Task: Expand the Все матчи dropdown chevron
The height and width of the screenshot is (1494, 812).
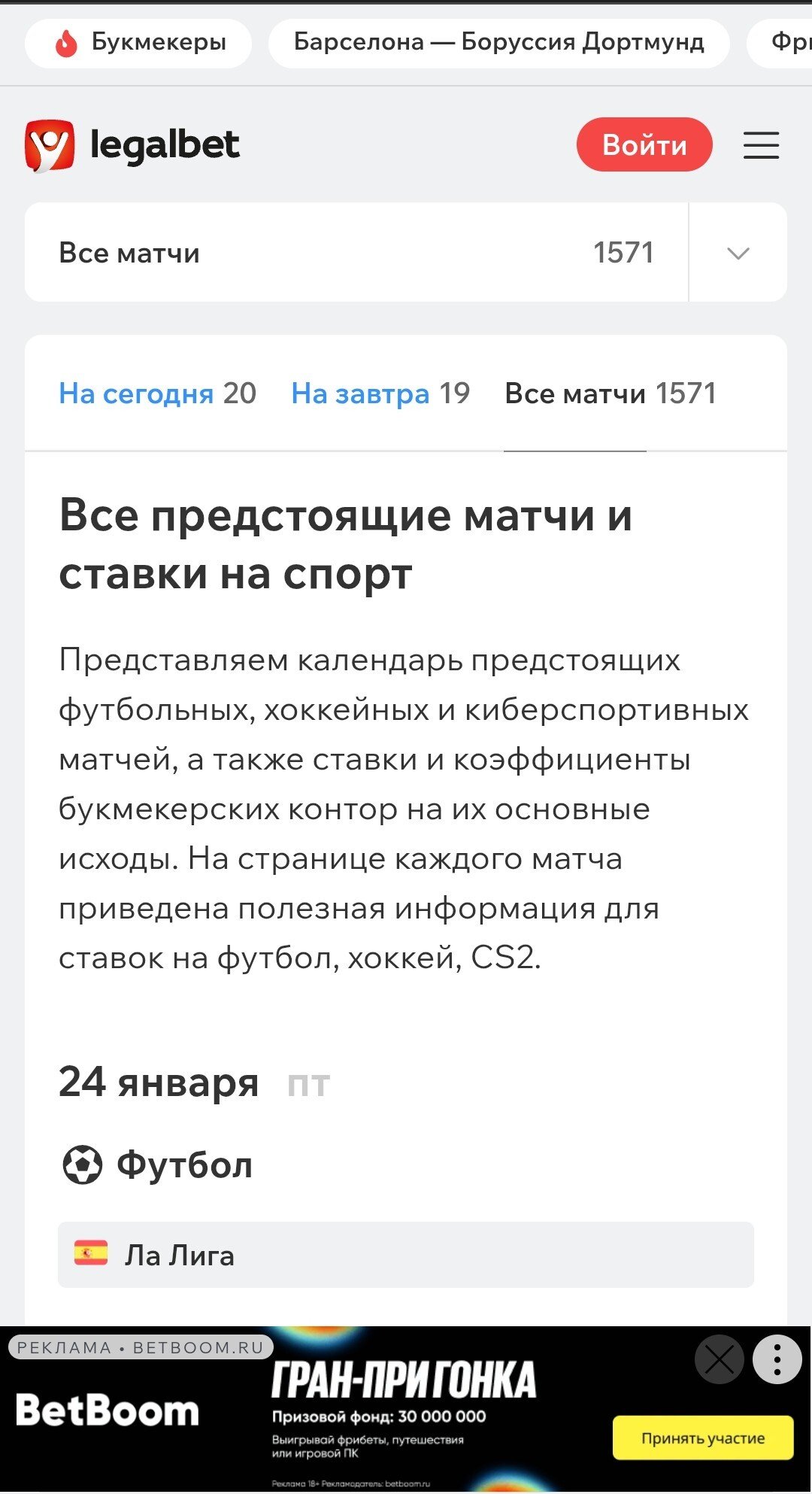Action: pyautogui.click(x=738, y=254)
